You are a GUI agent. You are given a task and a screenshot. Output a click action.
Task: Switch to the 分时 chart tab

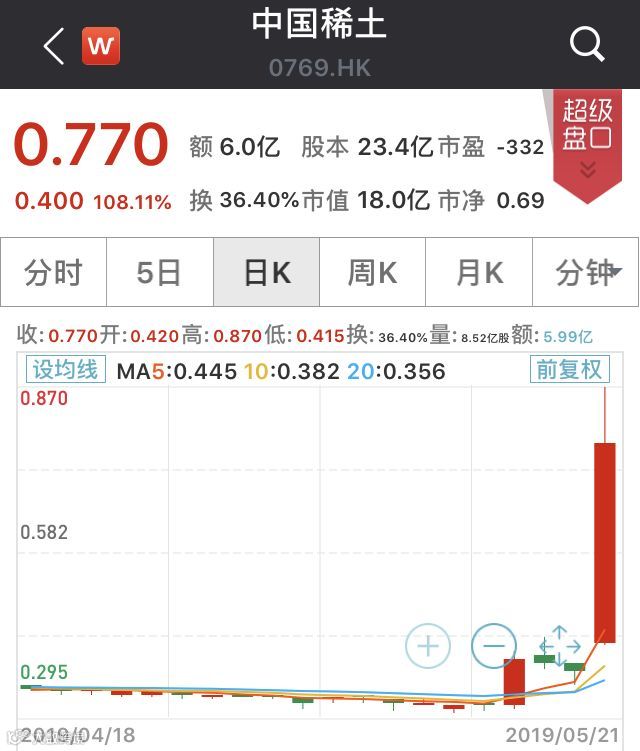(x=54, y=272)
